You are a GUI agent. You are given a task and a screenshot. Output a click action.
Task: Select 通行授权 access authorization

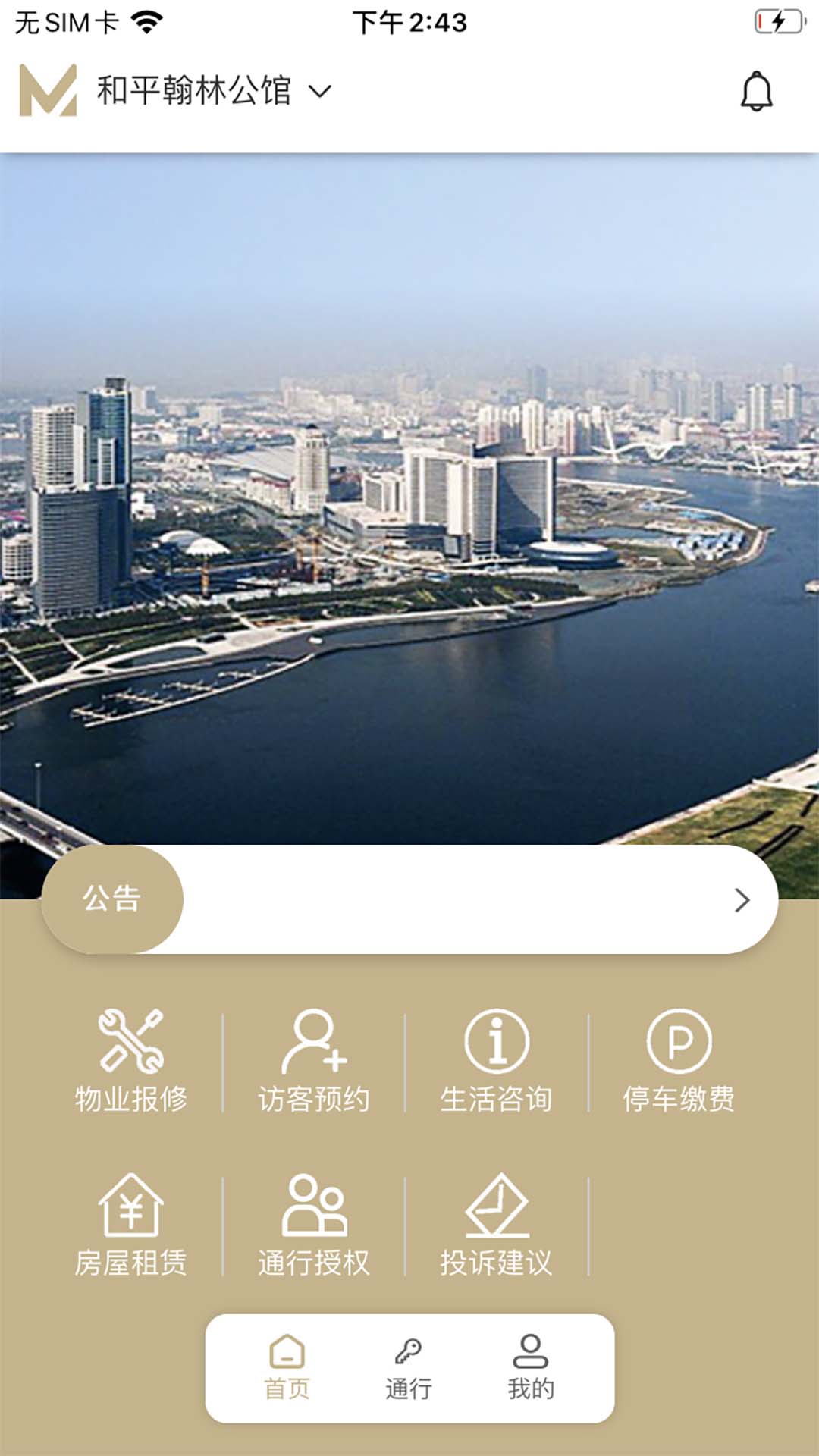314,1225
